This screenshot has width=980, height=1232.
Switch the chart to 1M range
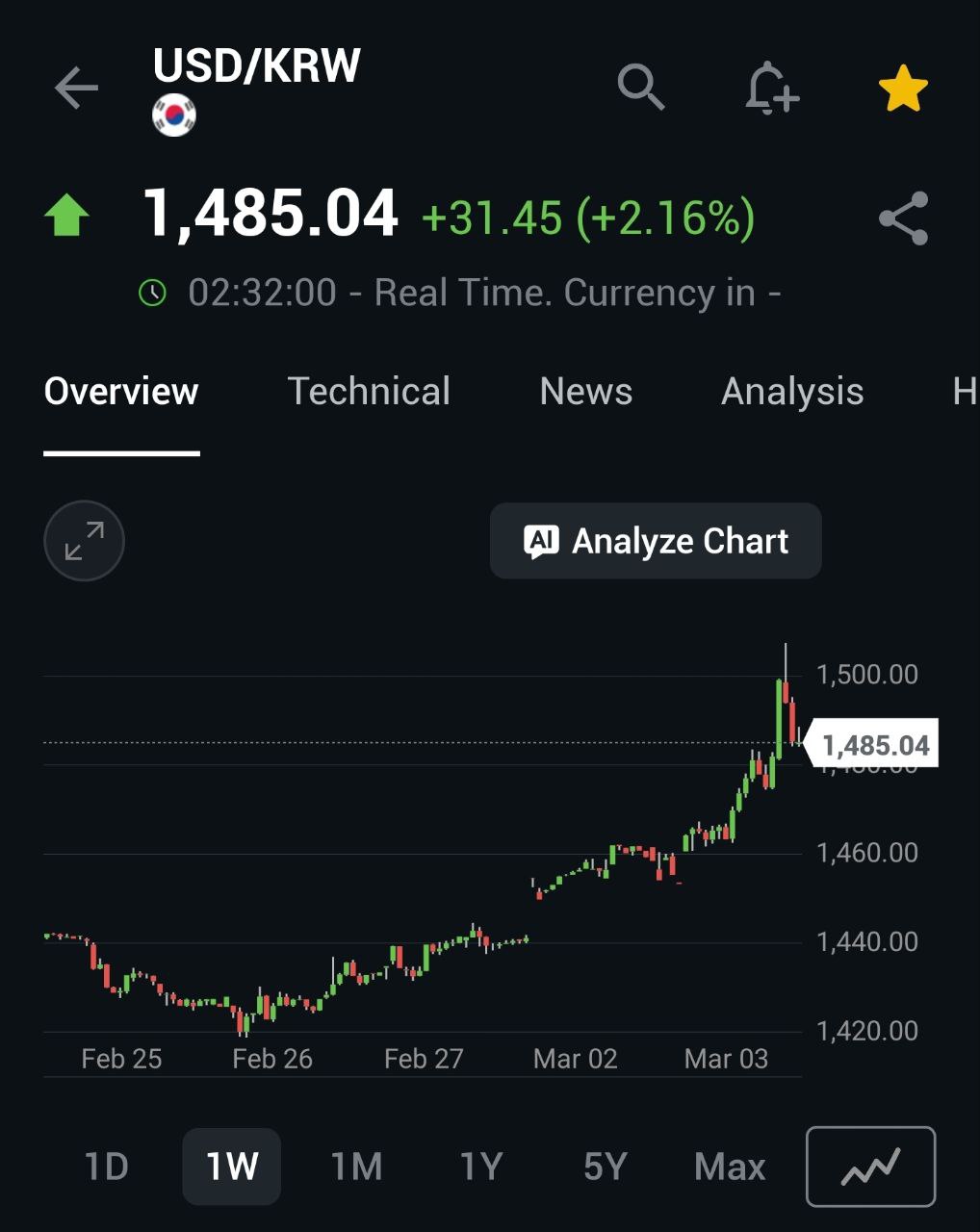coord(356,1167)
